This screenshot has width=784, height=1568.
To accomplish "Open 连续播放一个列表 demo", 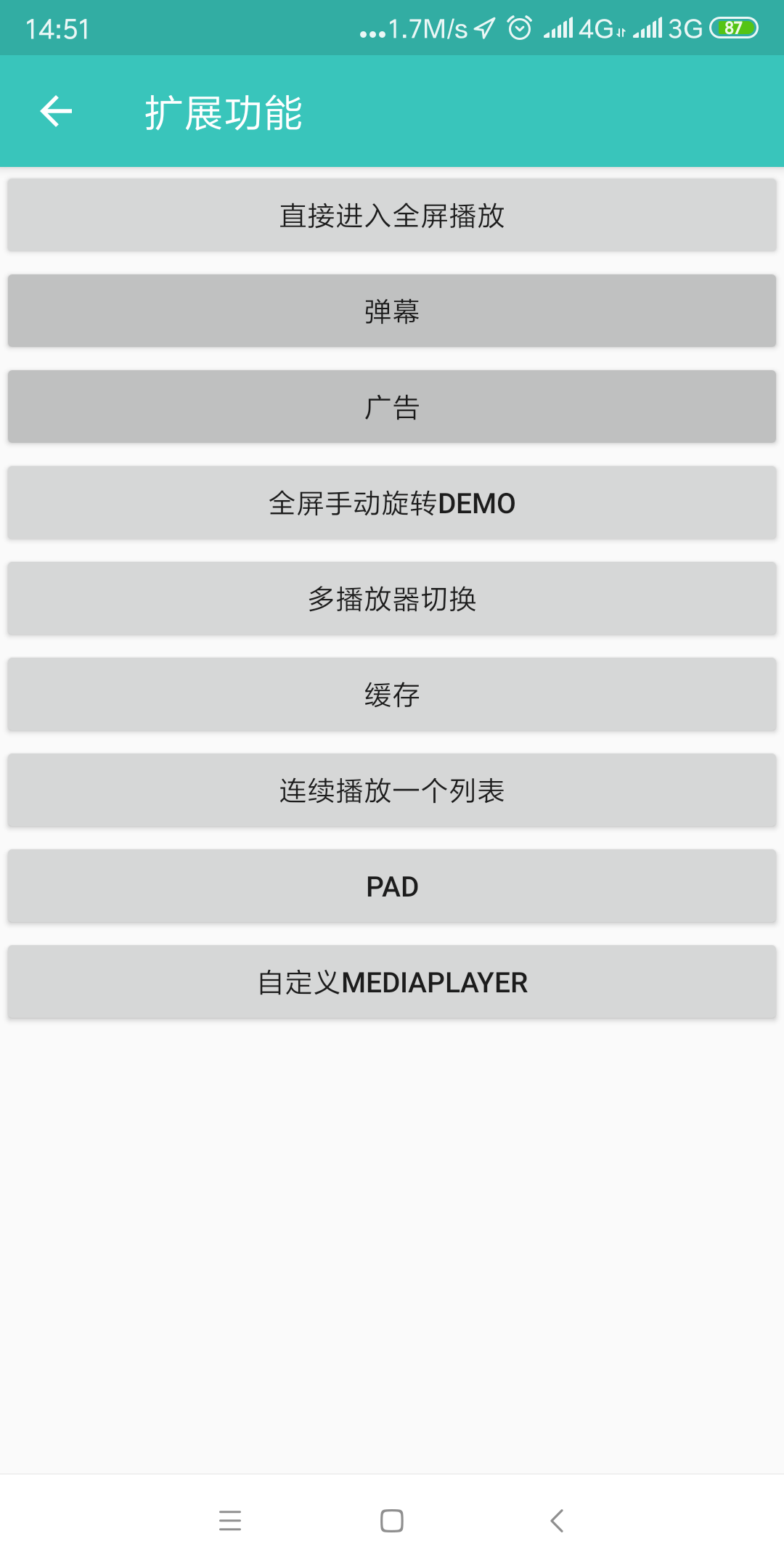I will [392, 790].
